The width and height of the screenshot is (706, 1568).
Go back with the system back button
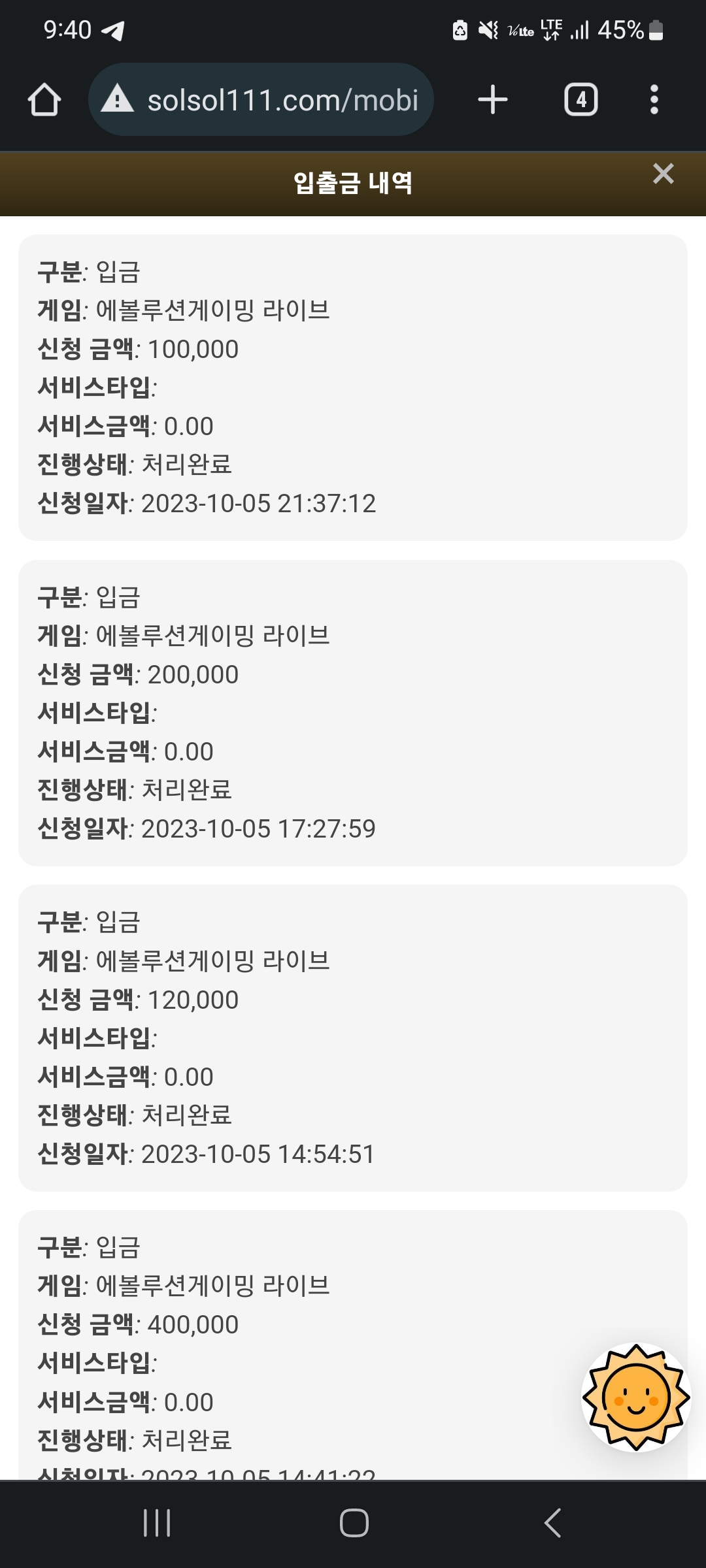[553, 1523]
